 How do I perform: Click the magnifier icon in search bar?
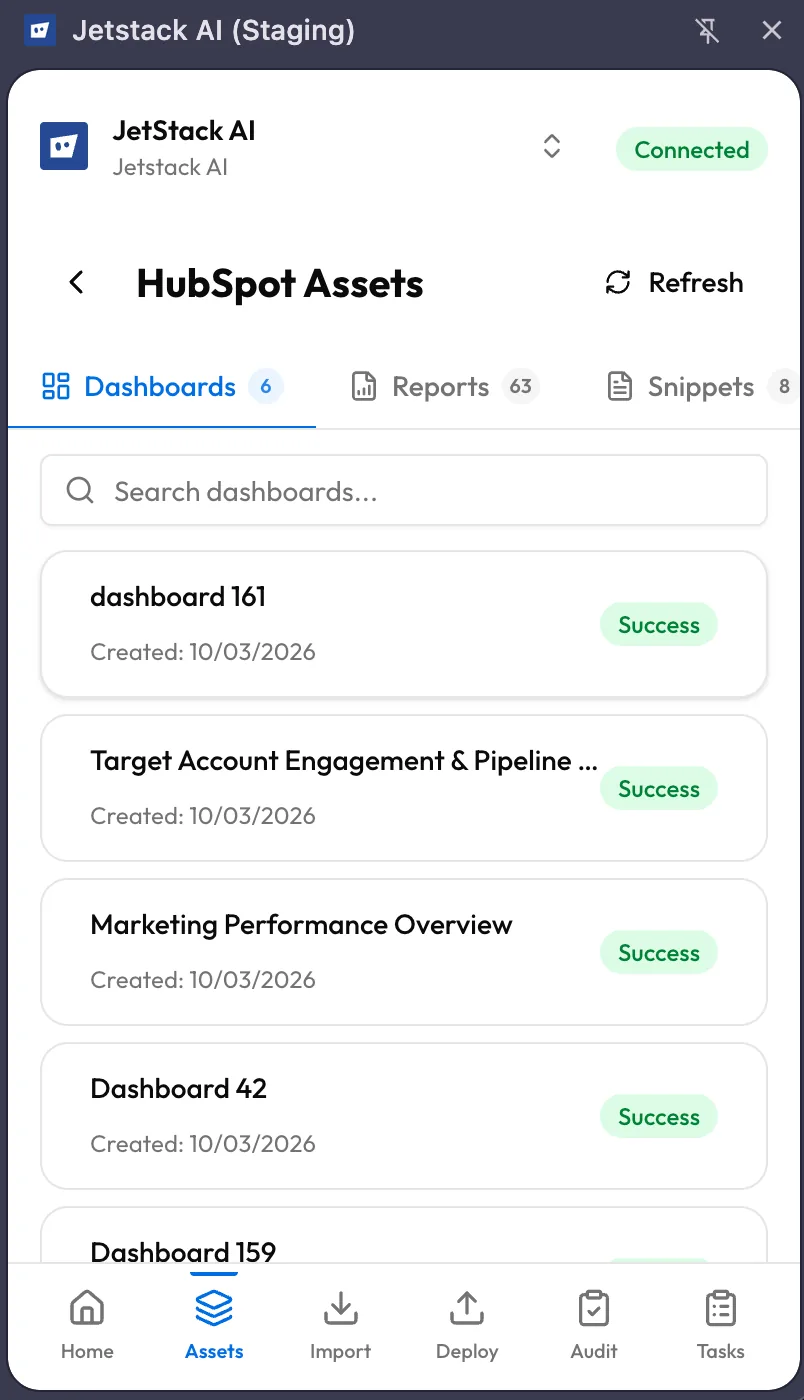click(x=79, y=491)
